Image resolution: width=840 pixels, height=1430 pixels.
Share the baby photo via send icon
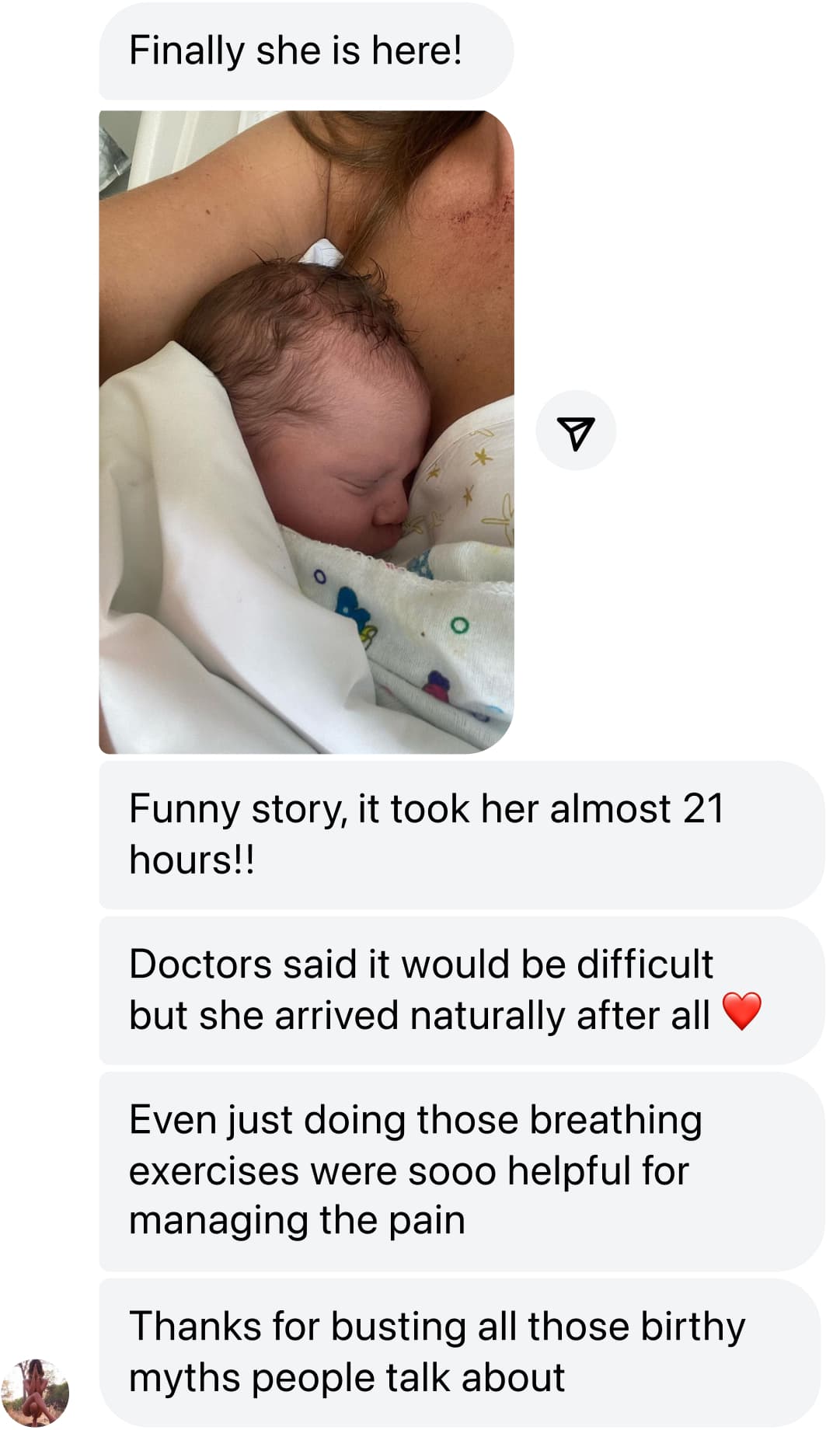point(576,431)
